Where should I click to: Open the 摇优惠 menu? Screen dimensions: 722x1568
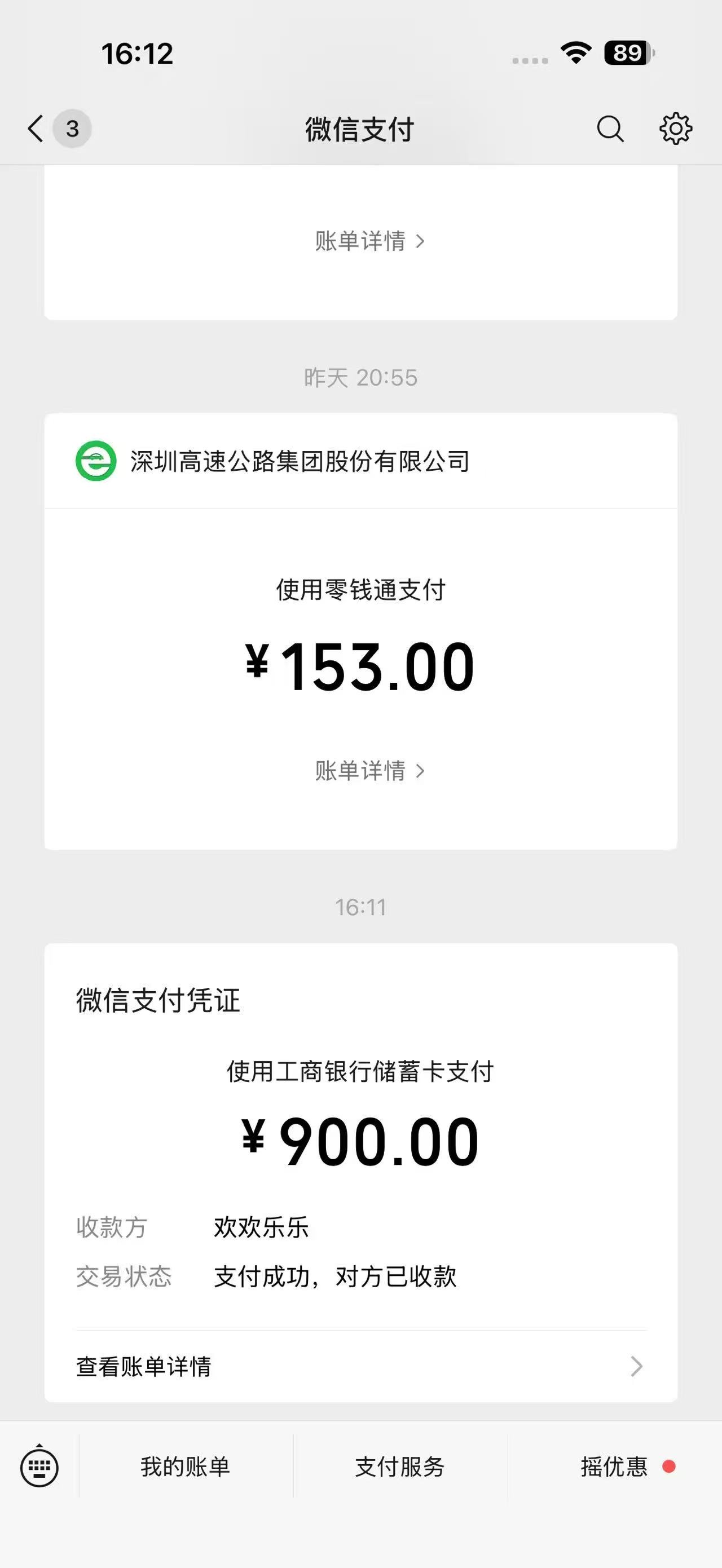(x=615, y=1467)
